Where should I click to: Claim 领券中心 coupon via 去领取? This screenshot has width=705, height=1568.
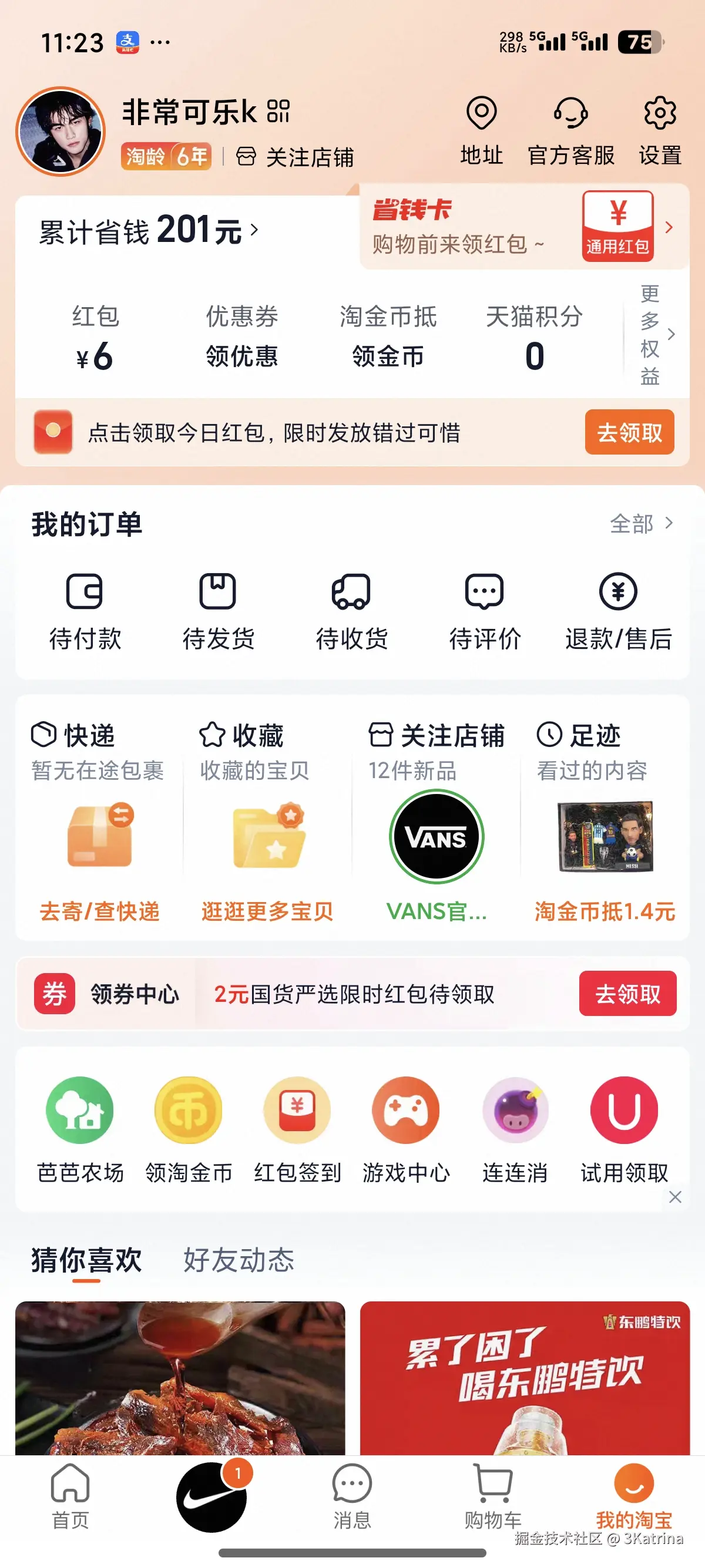[x=627, y=994]
